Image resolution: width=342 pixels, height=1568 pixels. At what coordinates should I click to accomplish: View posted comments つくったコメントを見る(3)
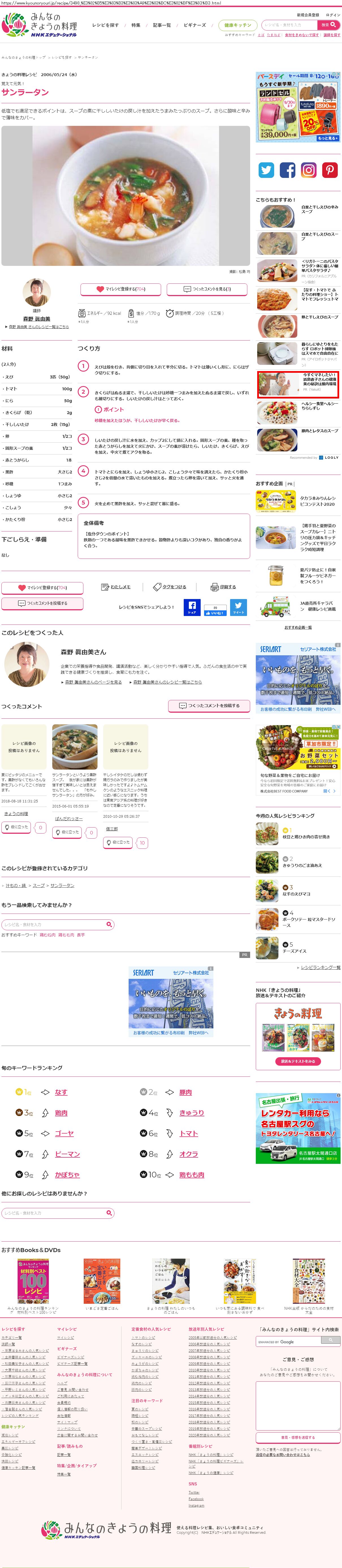(x=207, y=289)
